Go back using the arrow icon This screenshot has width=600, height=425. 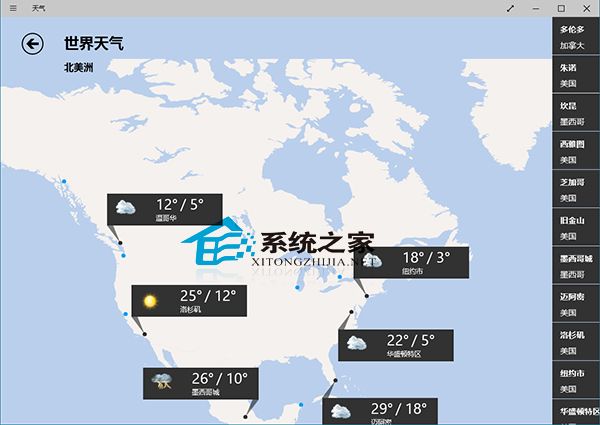[33, 43]
